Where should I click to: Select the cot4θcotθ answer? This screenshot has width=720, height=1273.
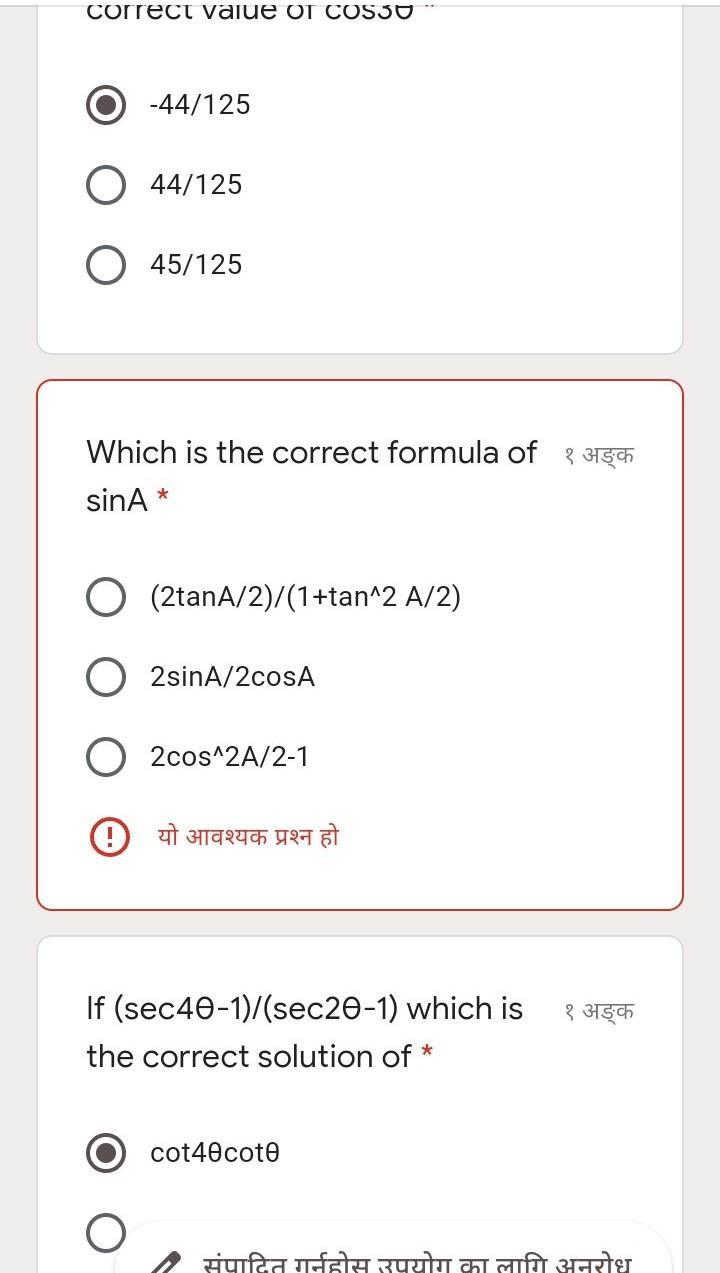[106, 1153]
